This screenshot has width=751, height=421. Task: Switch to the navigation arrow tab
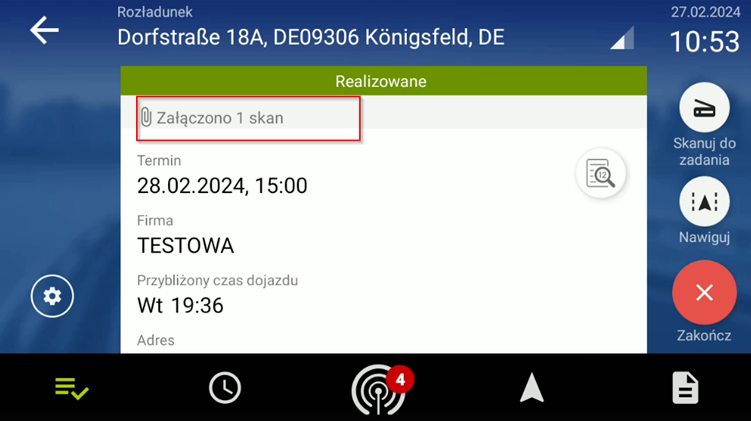[532, 388]
